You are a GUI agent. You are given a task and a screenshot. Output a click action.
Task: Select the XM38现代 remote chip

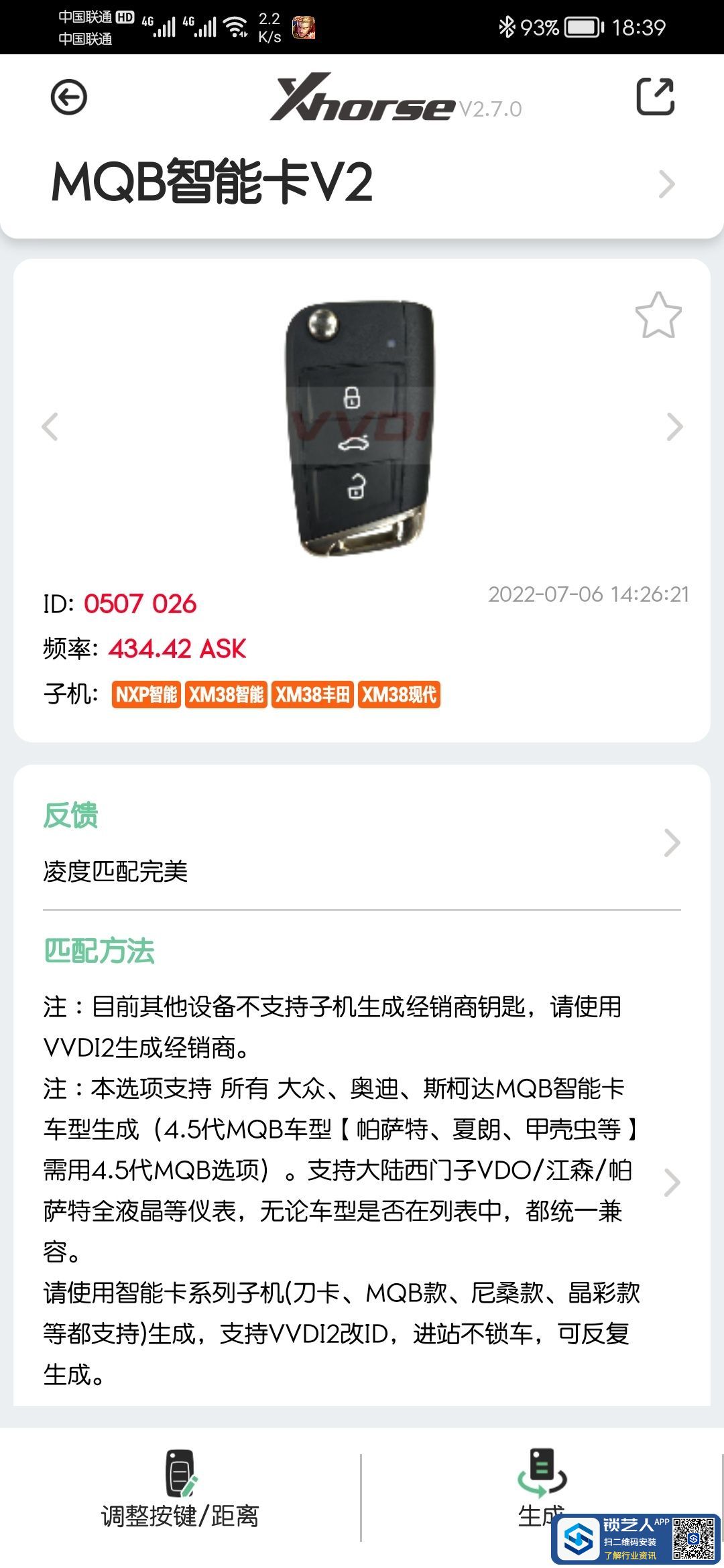click(399, 694)
